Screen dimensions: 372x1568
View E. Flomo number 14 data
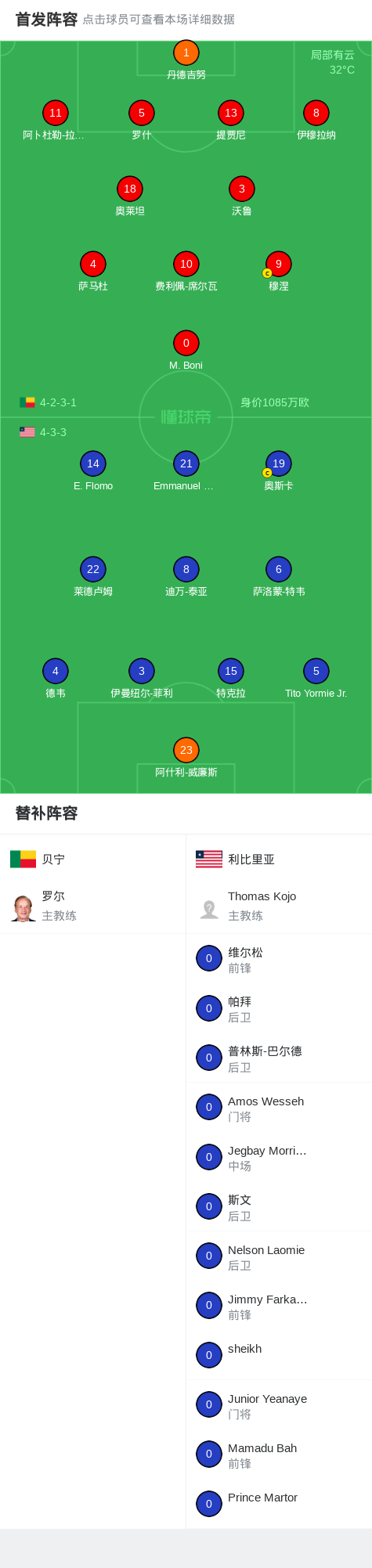point(93,471)
